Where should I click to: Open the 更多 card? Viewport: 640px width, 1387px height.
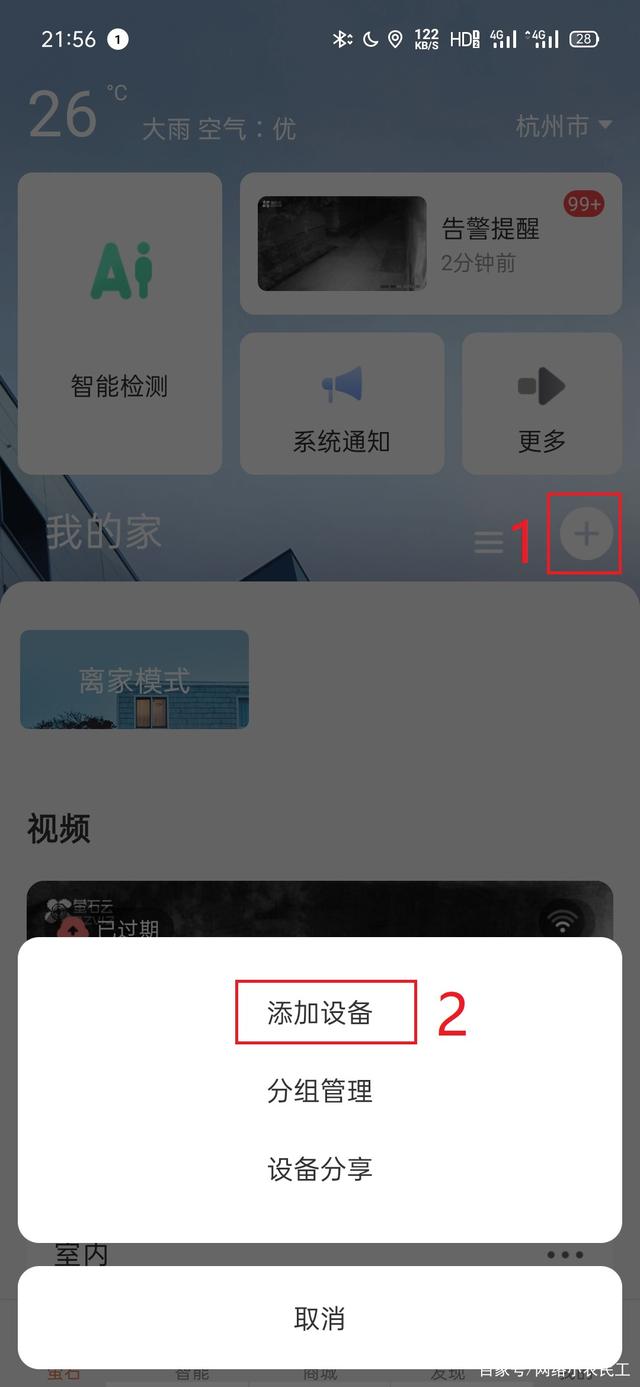click(x=542, y=404)
